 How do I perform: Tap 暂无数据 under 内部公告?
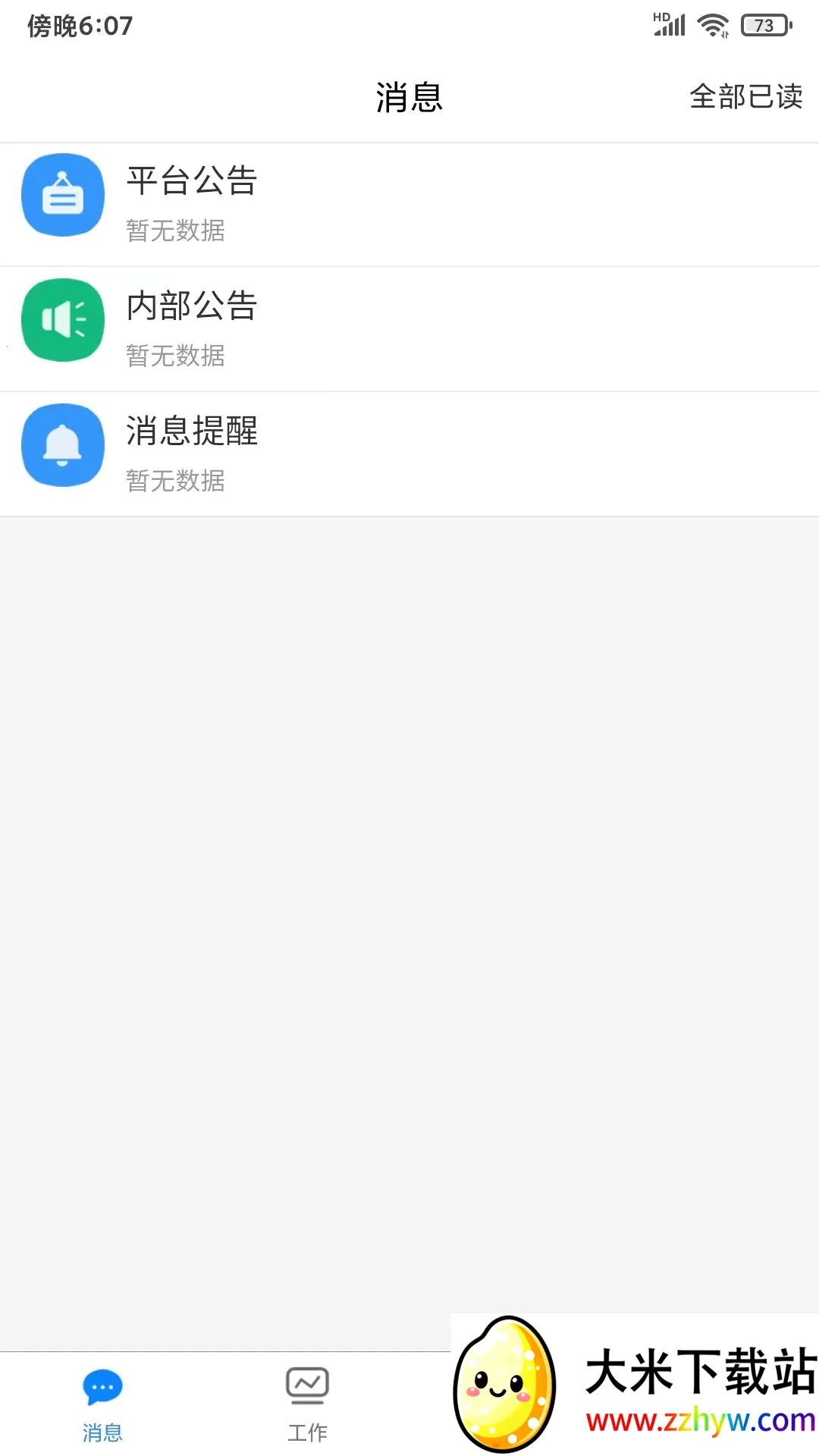click(175, 355)
